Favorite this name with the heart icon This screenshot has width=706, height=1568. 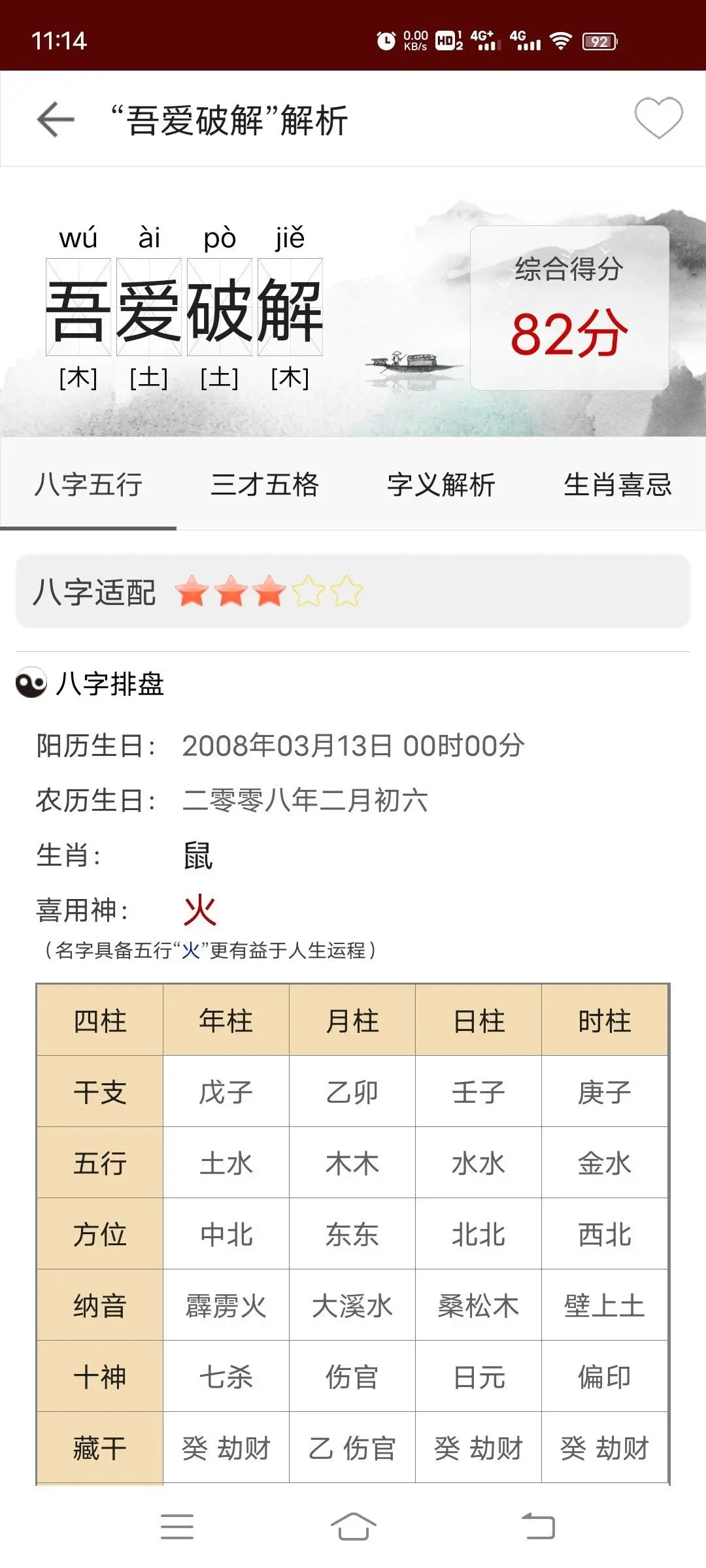(x=658, y=118)
